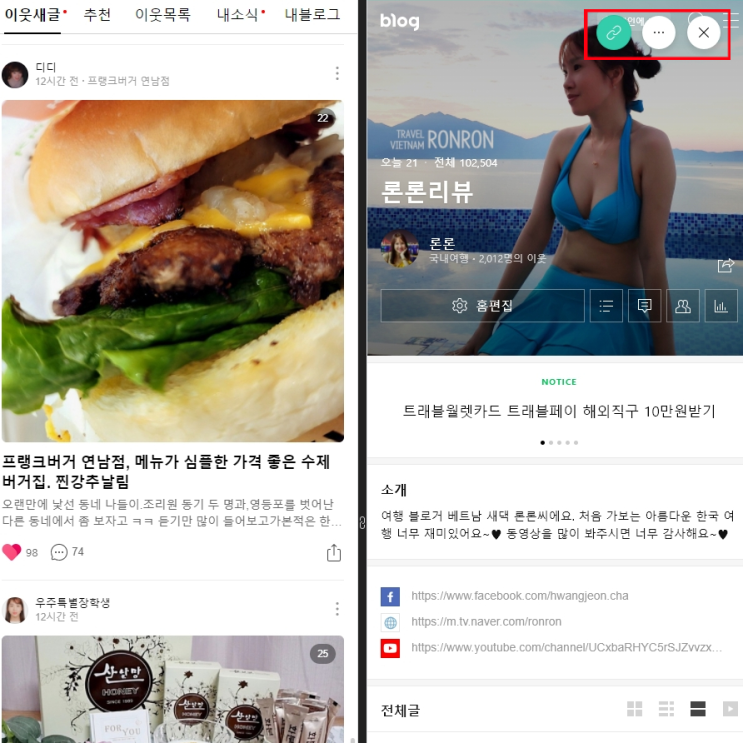This screenshot has width=743, height=743.
Task: Like the 프랭크버거 연남점 post
Action: 12,552
